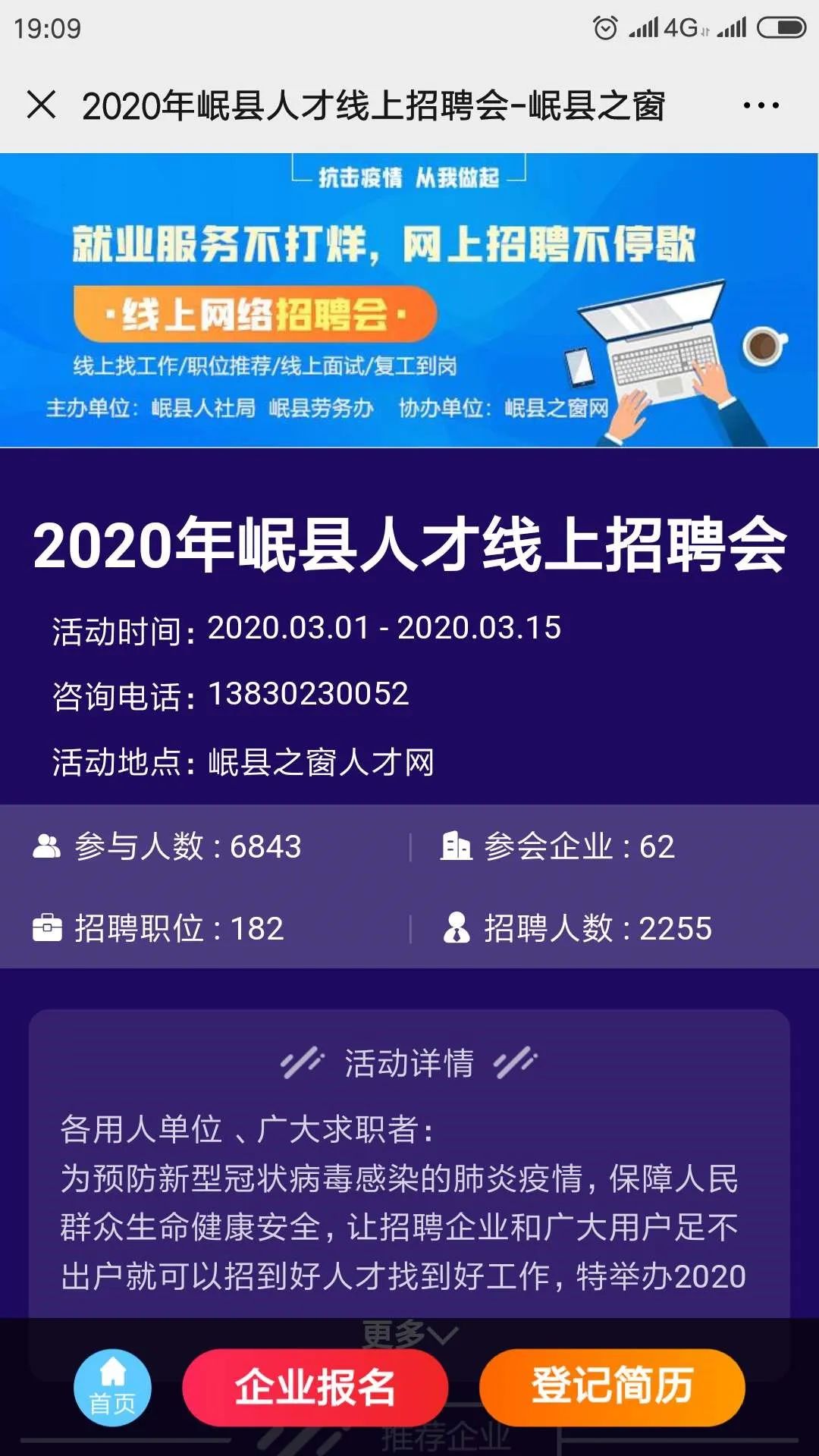Screen dimensions: 819x1456
Task: Close the webpage with the X icon
Action: 42,105
